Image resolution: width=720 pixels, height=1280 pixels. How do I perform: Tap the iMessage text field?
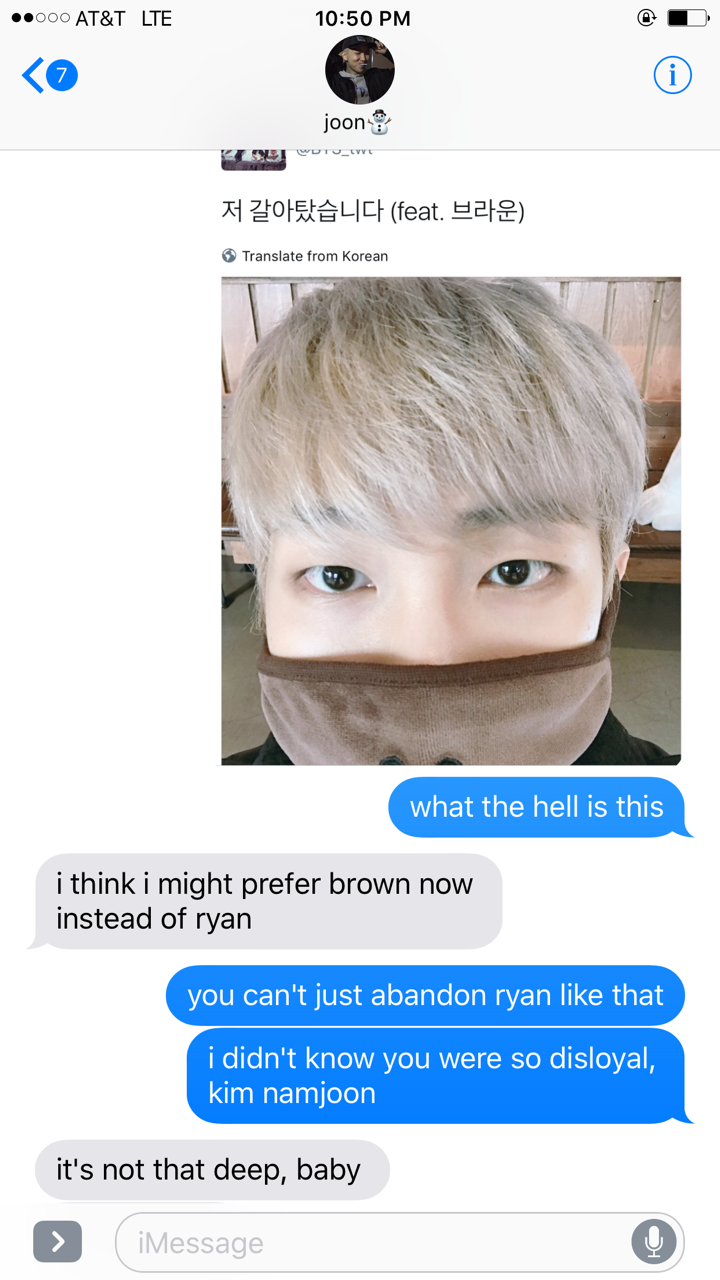370,1242
